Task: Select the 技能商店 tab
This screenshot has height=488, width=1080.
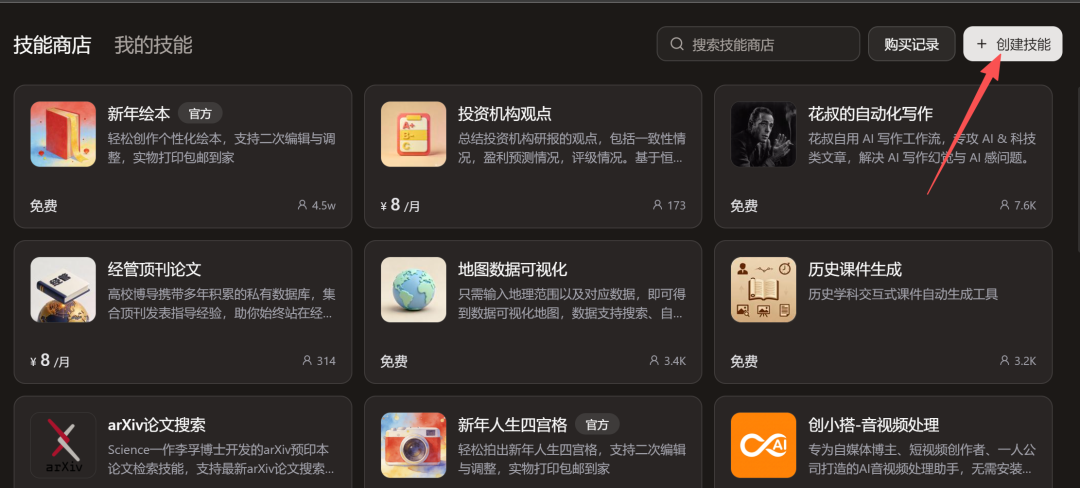Action: pyautogui.click(x=52, y=45)
